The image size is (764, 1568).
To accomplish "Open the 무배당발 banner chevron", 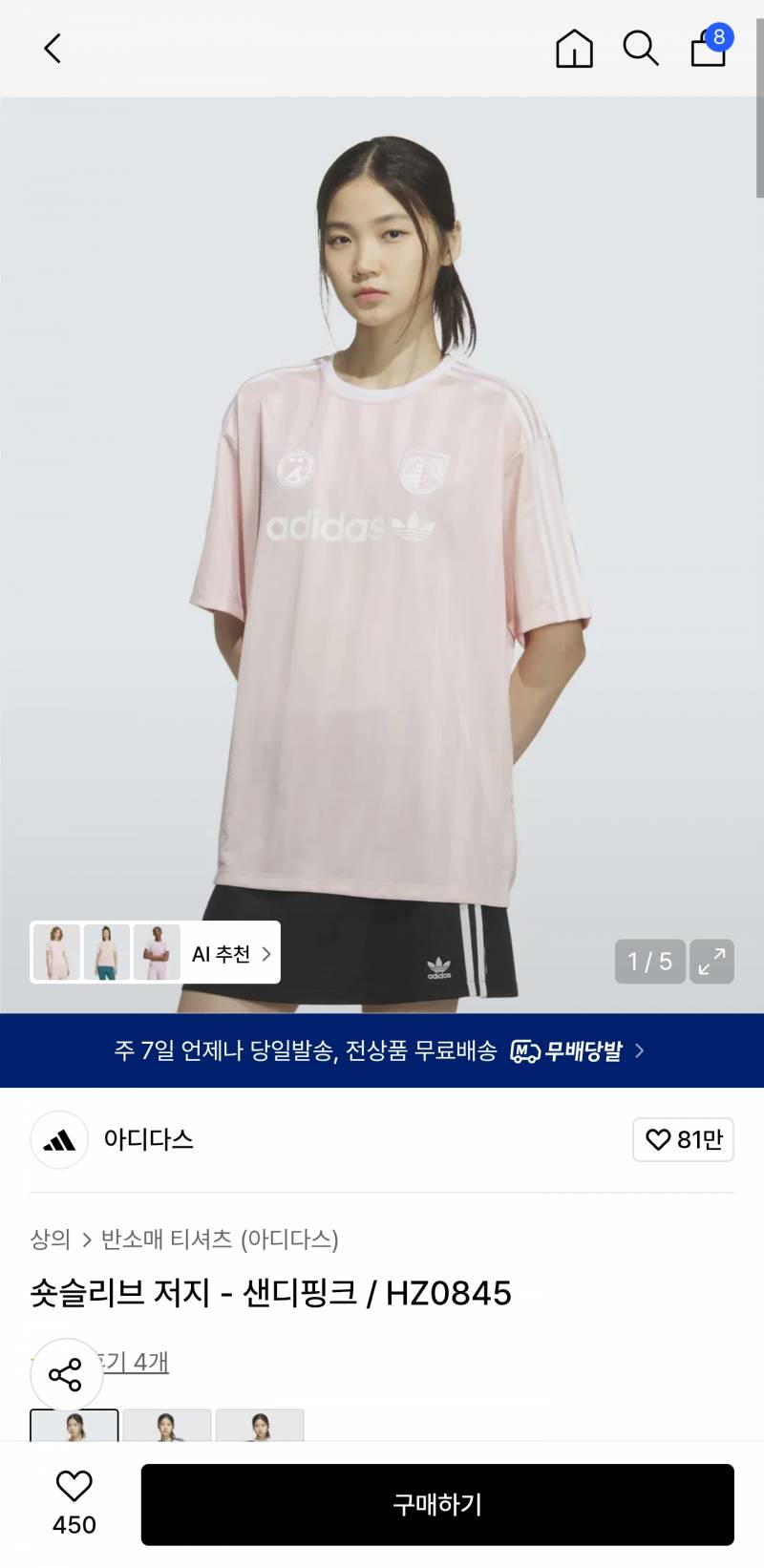I will point(642,1049).
